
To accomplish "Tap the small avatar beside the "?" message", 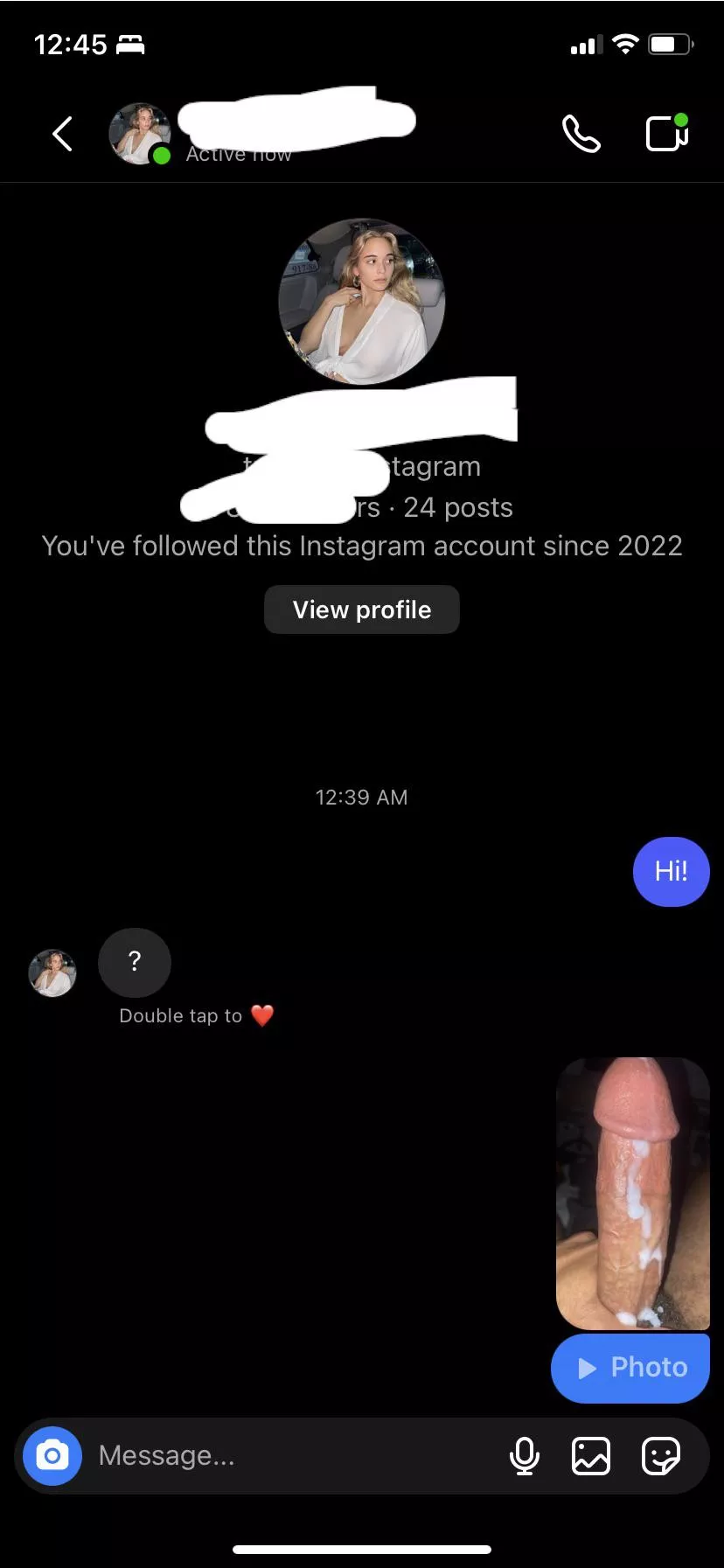I will (52, 972).
